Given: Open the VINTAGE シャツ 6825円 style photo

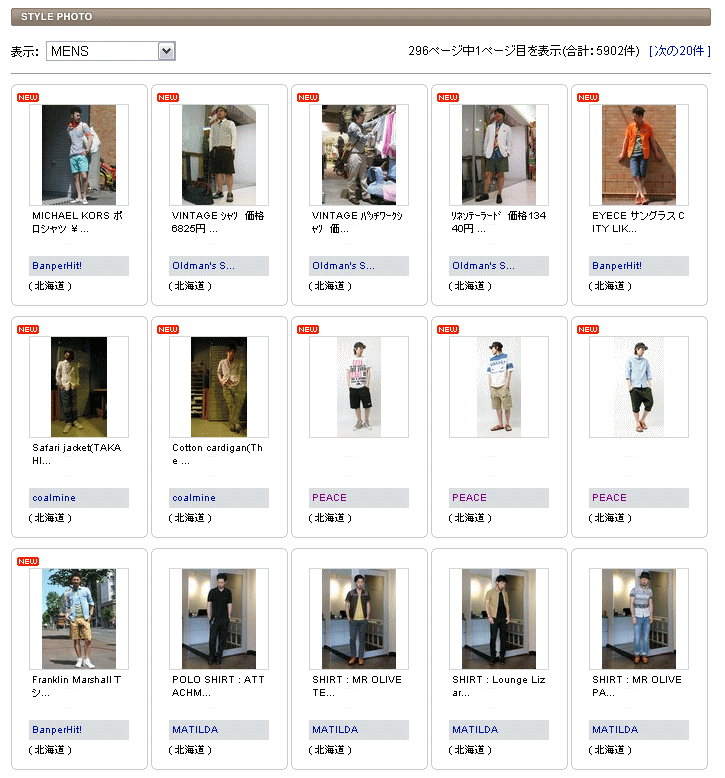Looking at the screenshot, I should (x=219, y=155).
